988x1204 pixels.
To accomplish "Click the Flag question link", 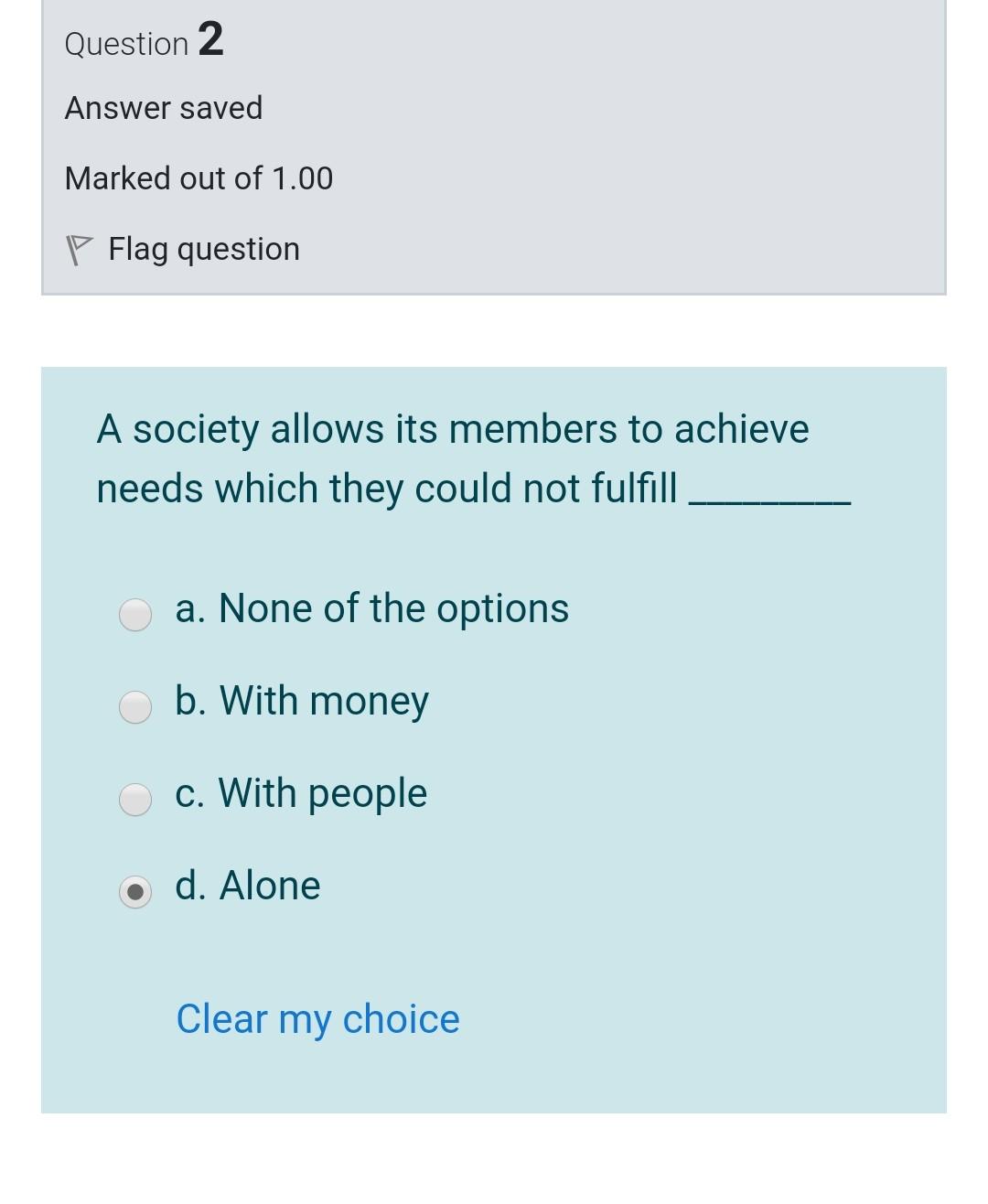I will [x=203, y=248].
